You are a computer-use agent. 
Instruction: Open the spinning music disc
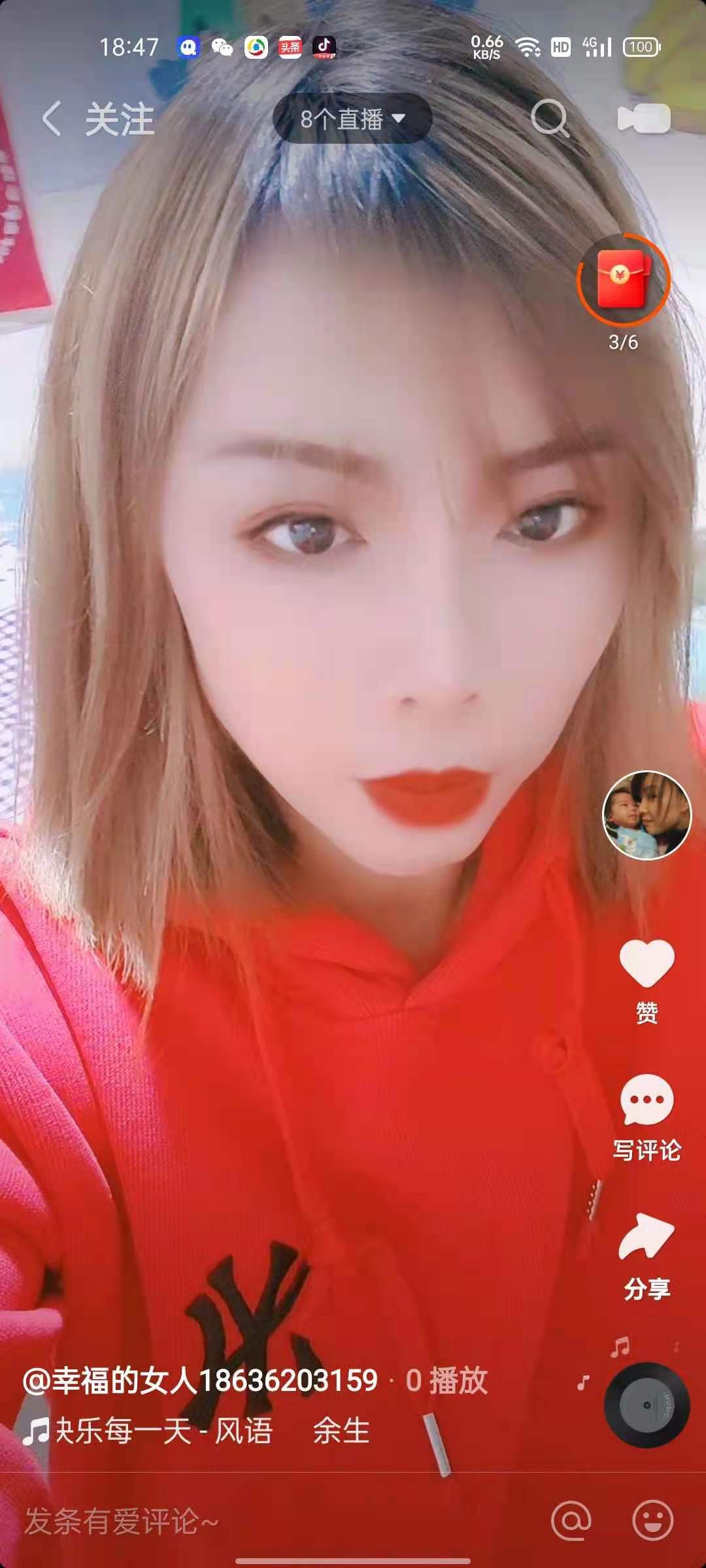[647, 1405]
